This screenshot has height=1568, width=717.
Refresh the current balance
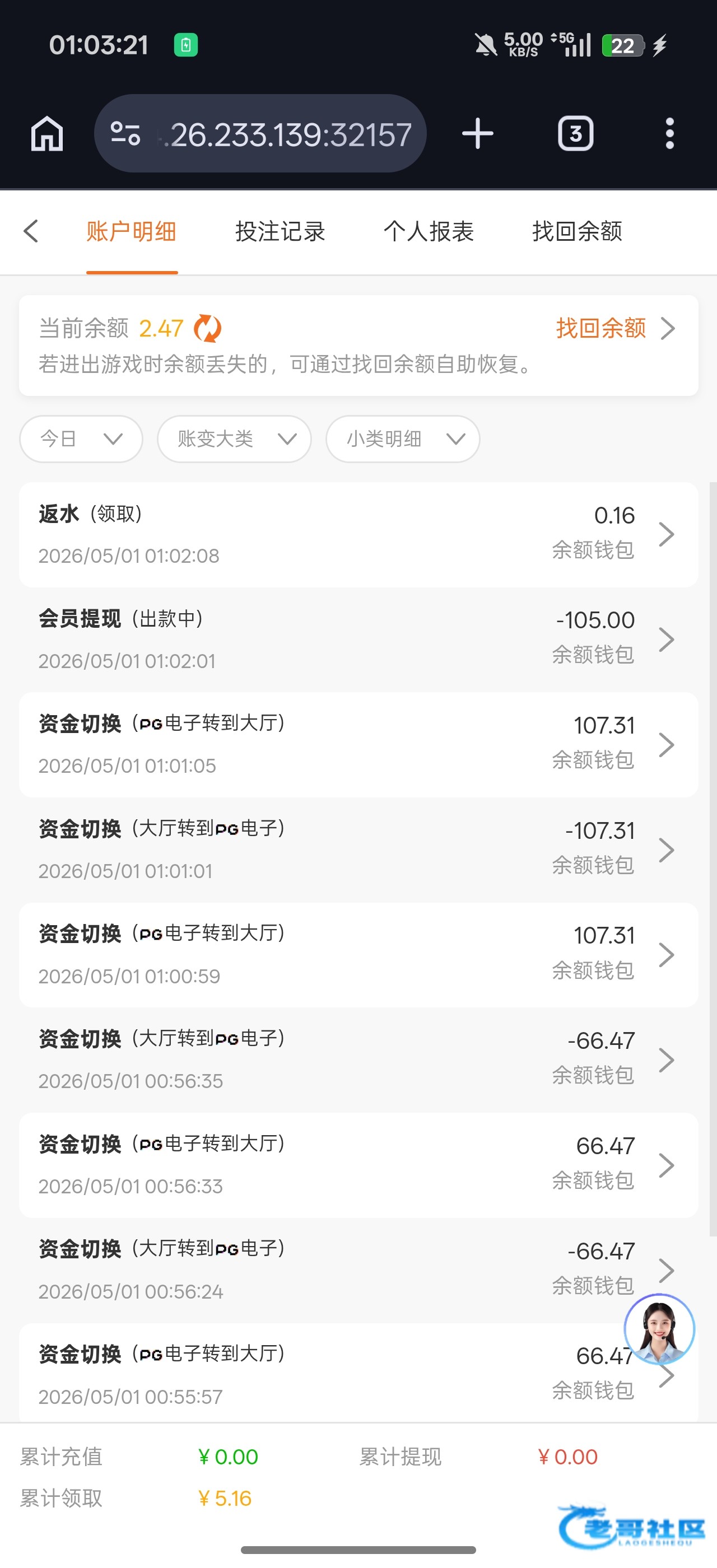208,329
